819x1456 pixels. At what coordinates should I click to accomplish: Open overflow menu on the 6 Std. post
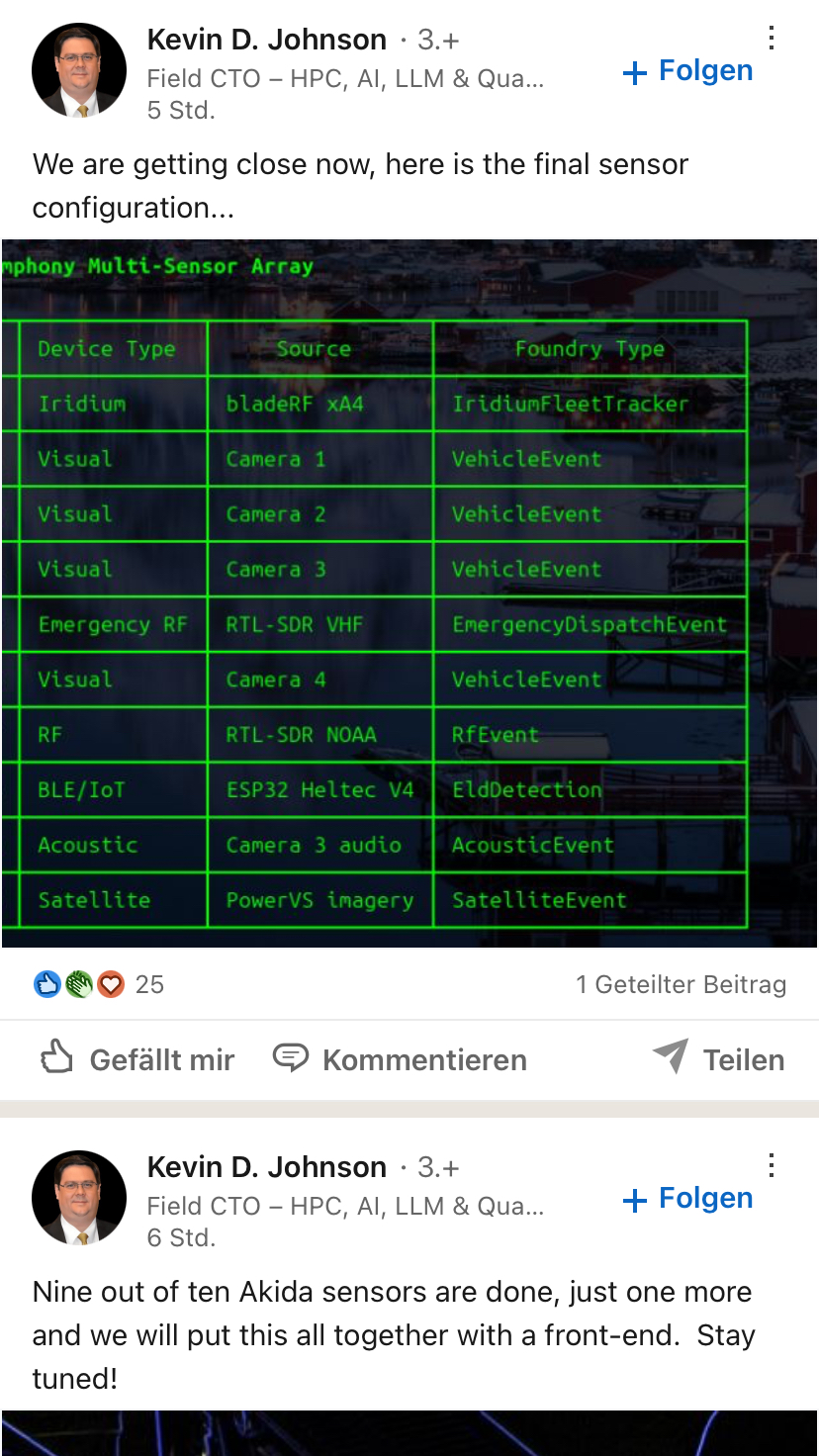tap(771, 1166)
